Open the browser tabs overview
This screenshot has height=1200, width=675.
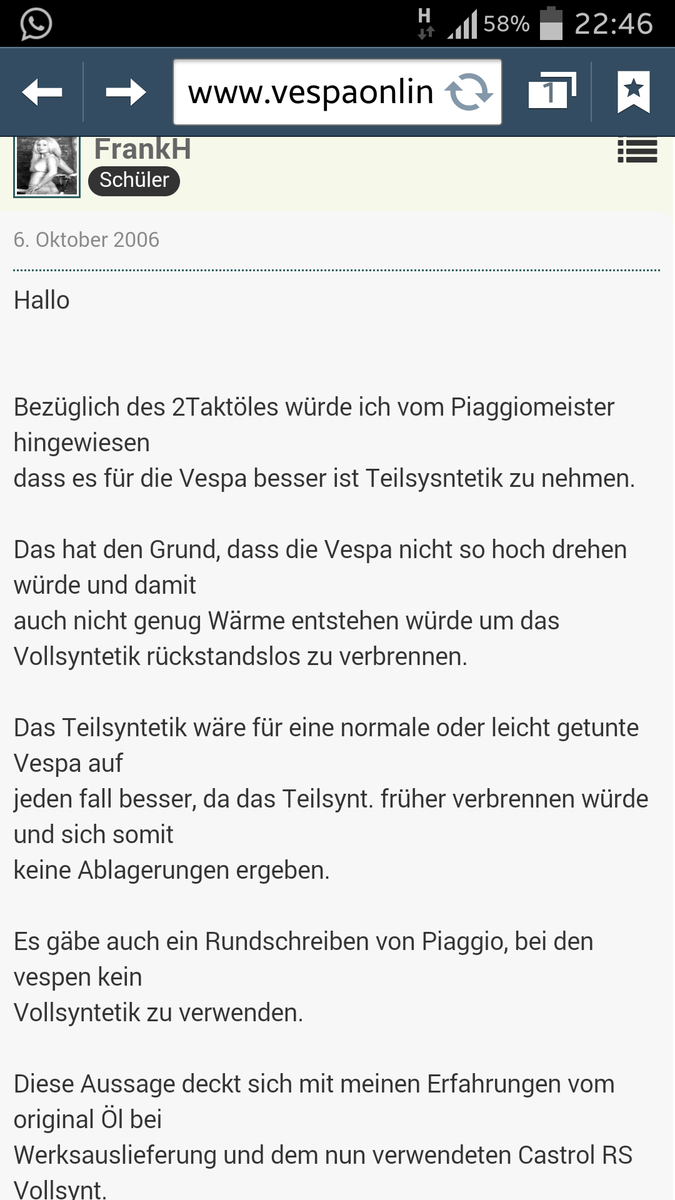(x=550, y=92)
